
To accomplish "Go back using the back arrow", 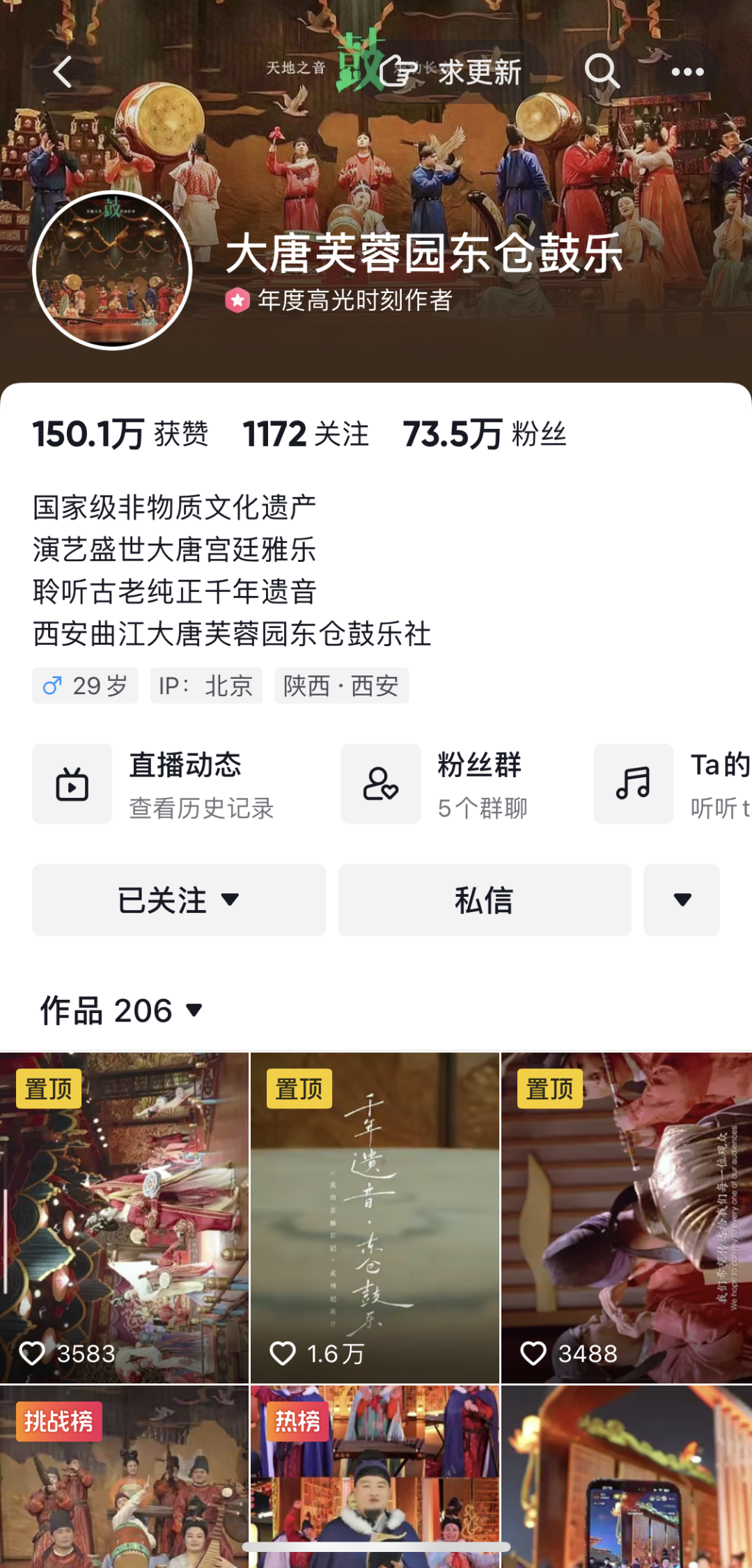I will 63,72.
